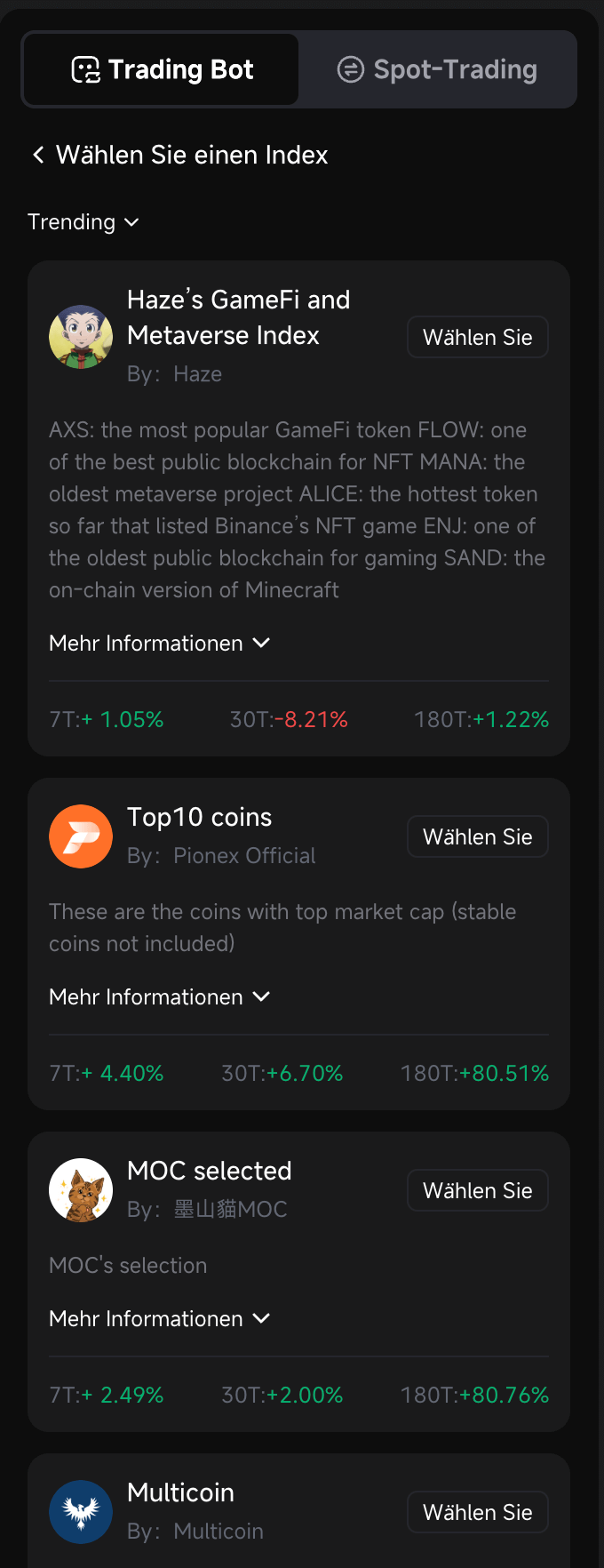Go back from index selection
604x1568 pixels.
click(38, 155)
